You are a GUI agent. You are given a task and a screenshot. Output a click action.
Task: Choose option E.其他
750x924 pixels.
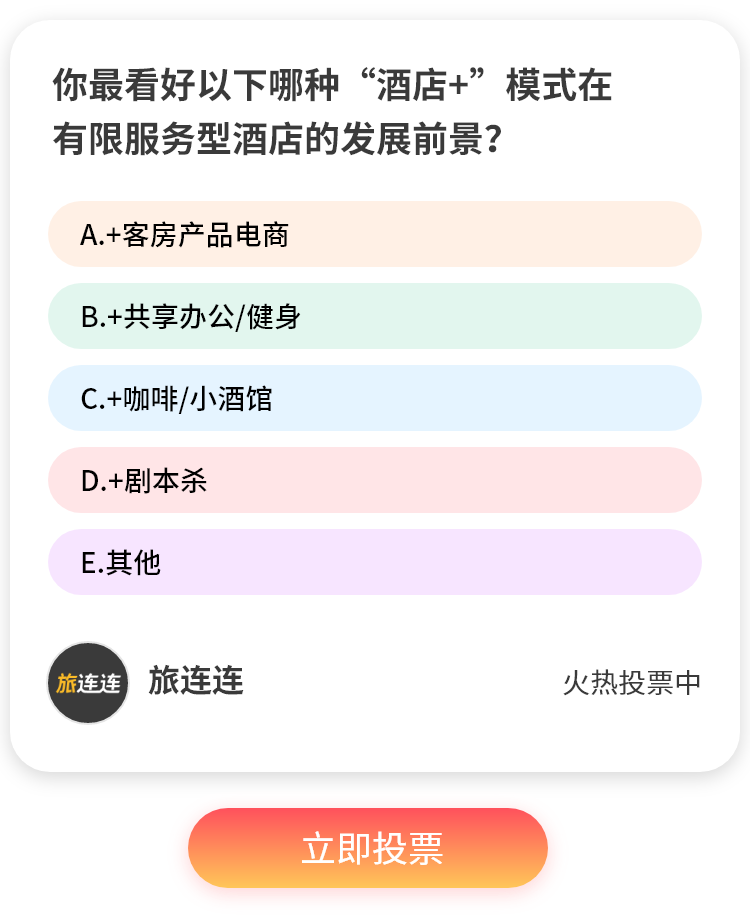click(x=374, y=563)
